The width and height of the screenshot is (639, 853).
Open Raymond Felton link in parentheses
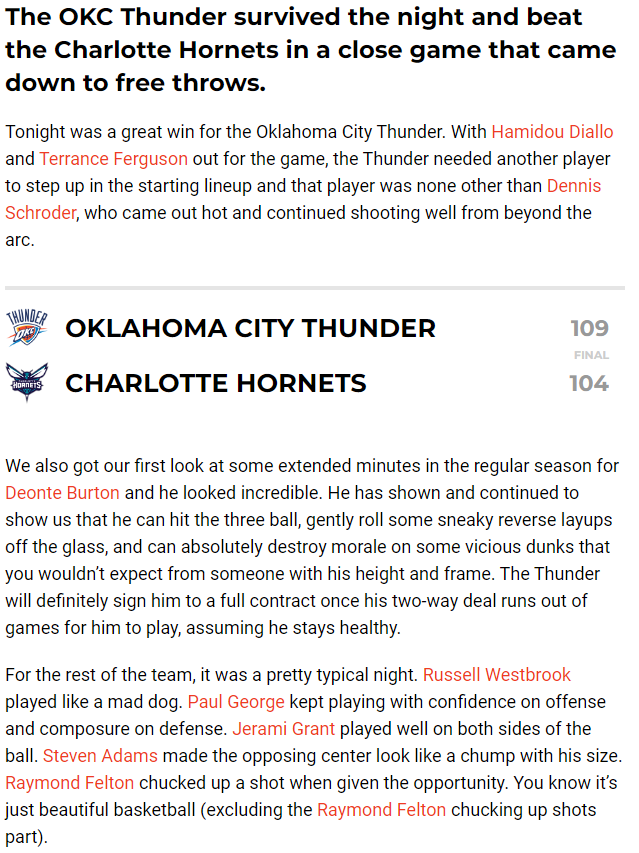point(382,810)
